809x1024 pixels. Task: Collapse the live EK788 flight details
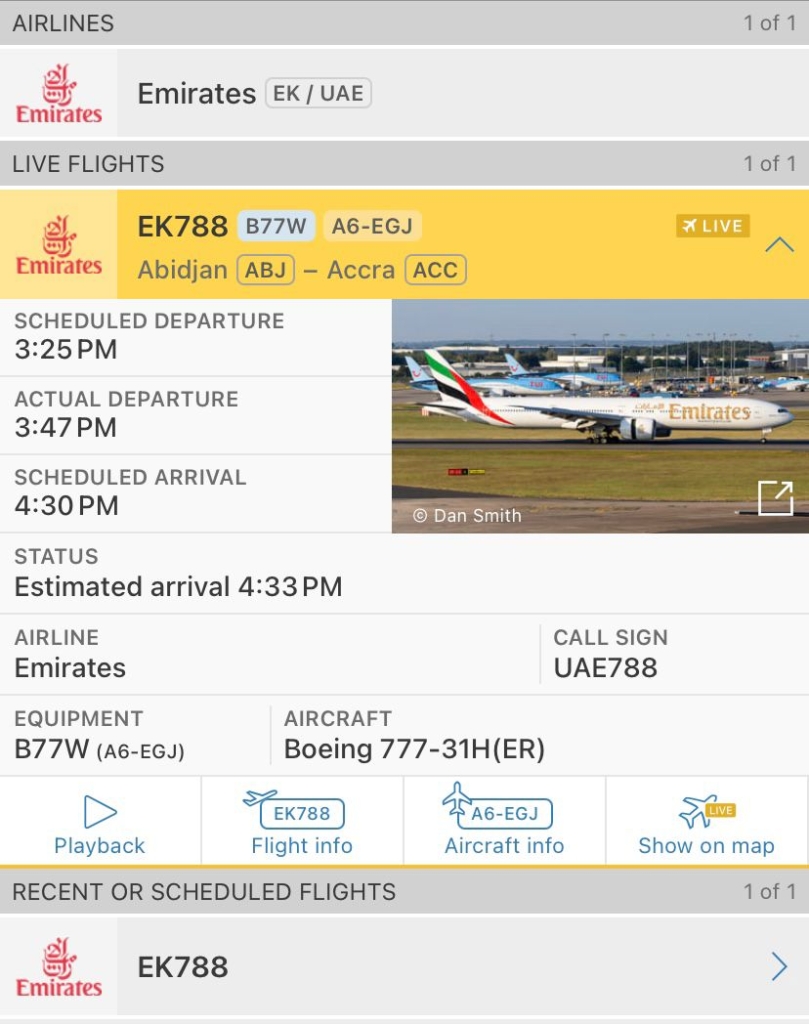(778, 245)
